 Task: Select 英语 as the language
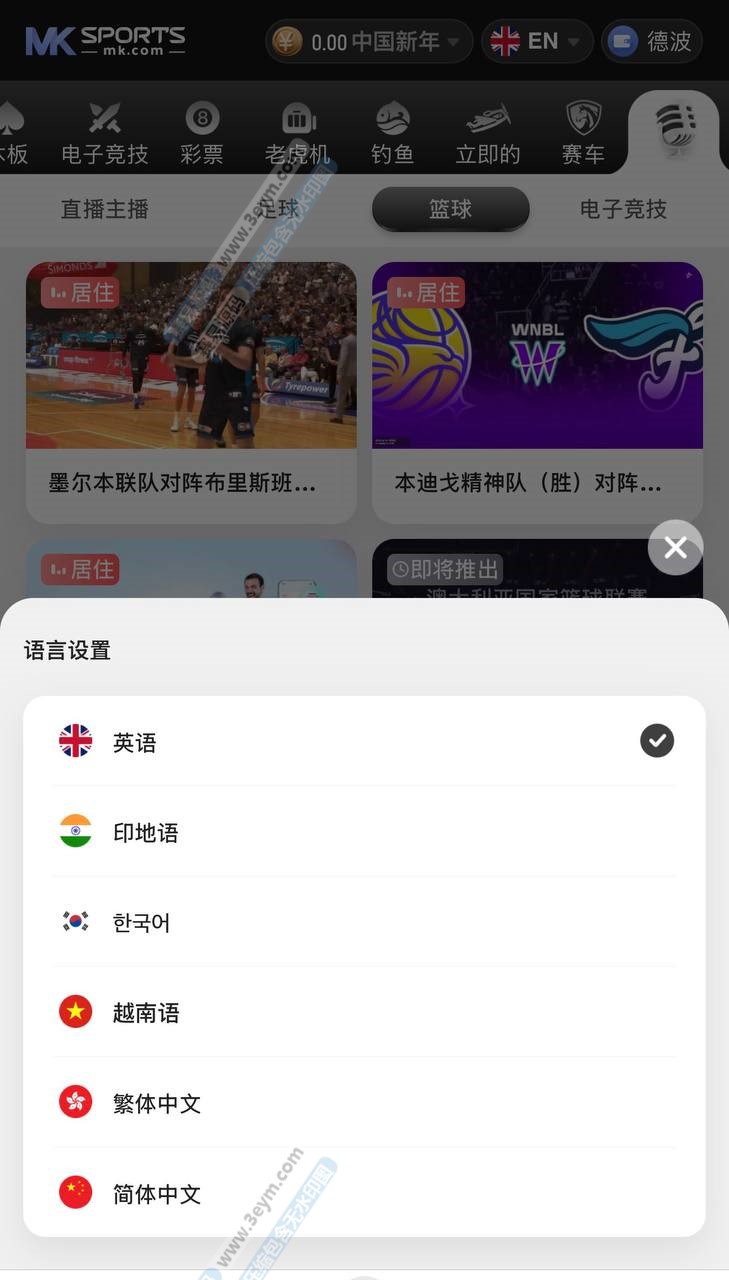(364, 742)
